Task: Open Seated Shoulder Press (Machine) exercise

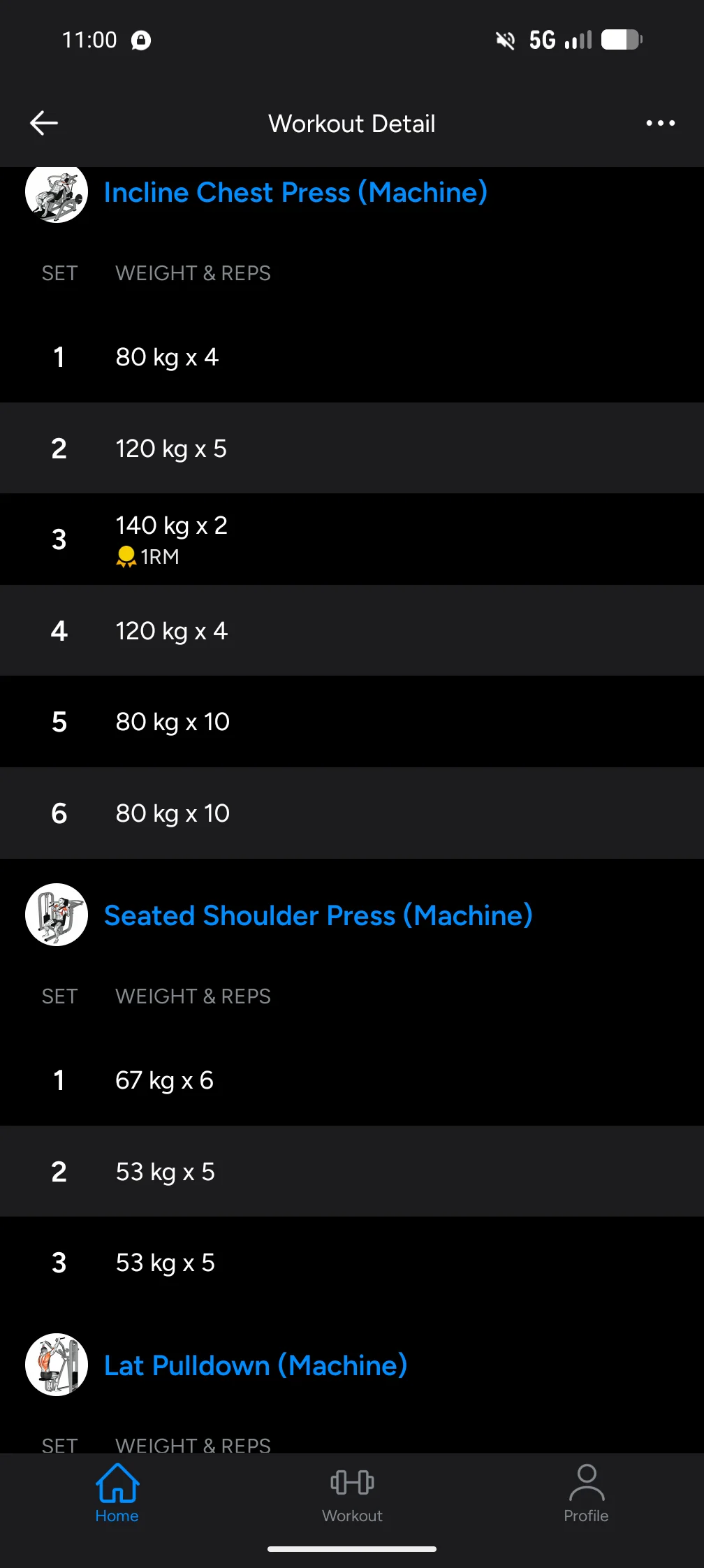Action: point(318,915)
